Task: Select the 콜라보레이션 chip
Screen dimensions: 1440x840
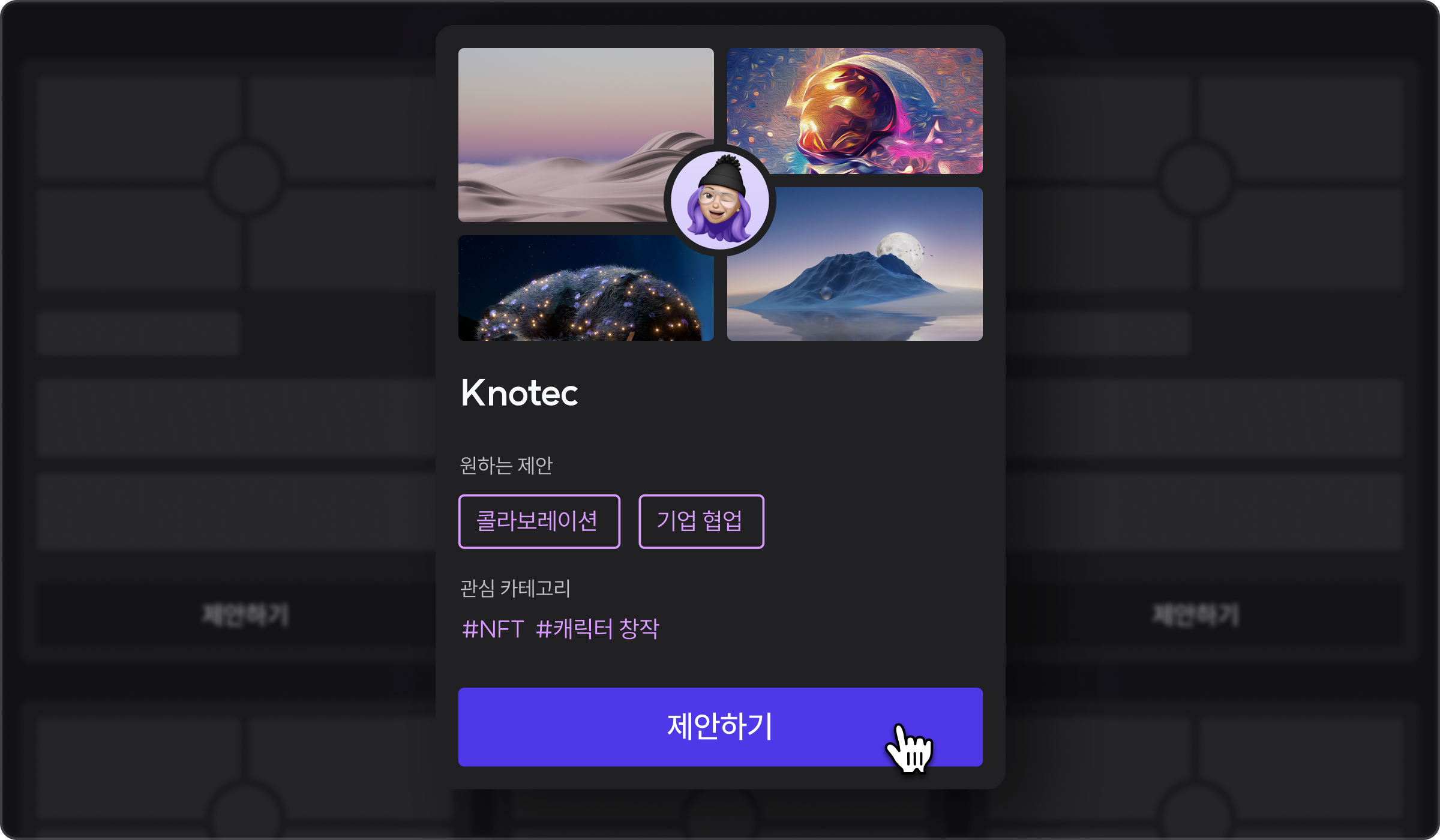Action: (539, 521)
